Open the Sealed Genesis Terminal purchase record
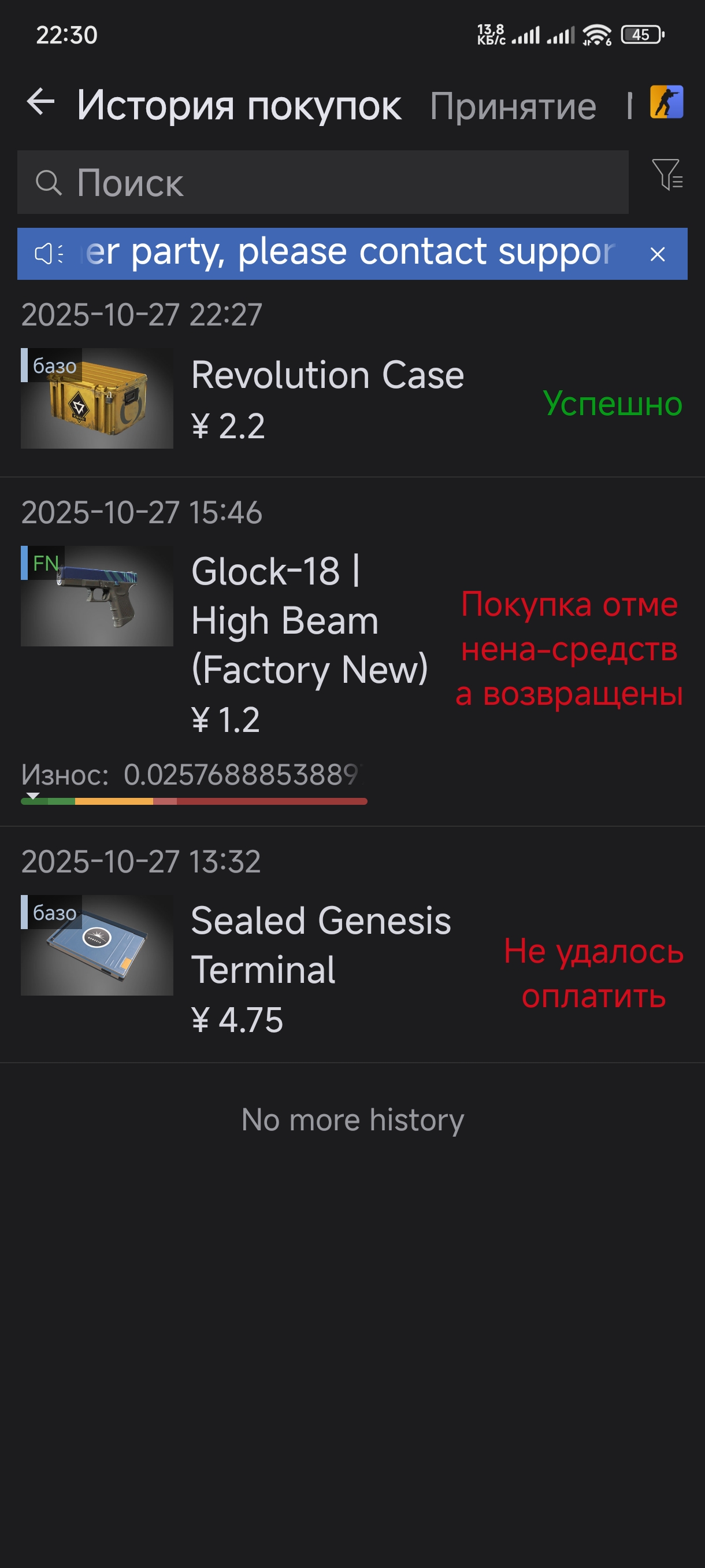This screenshot has width=705, height=1568. coord(352,945)
